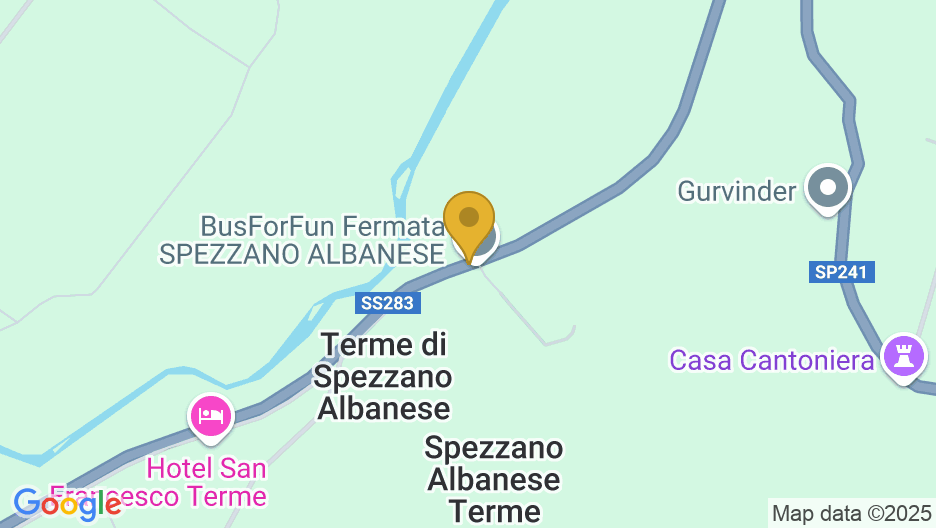Select the Casa Cantoniera landmark marker

[x=904, y=356]
